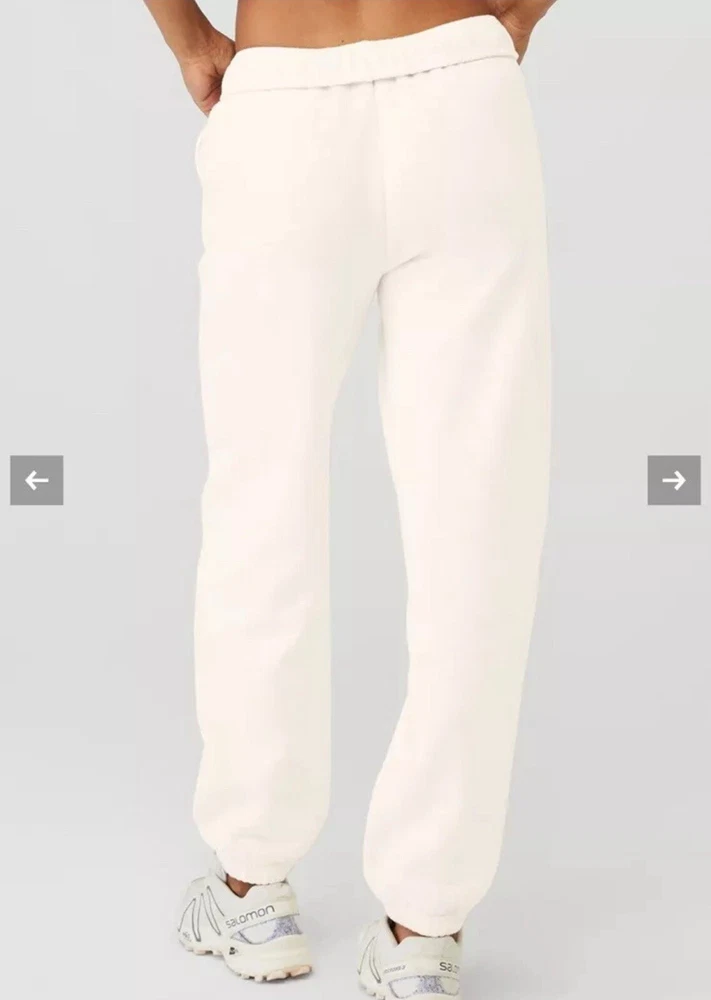Show the next product image

point(673,480)
